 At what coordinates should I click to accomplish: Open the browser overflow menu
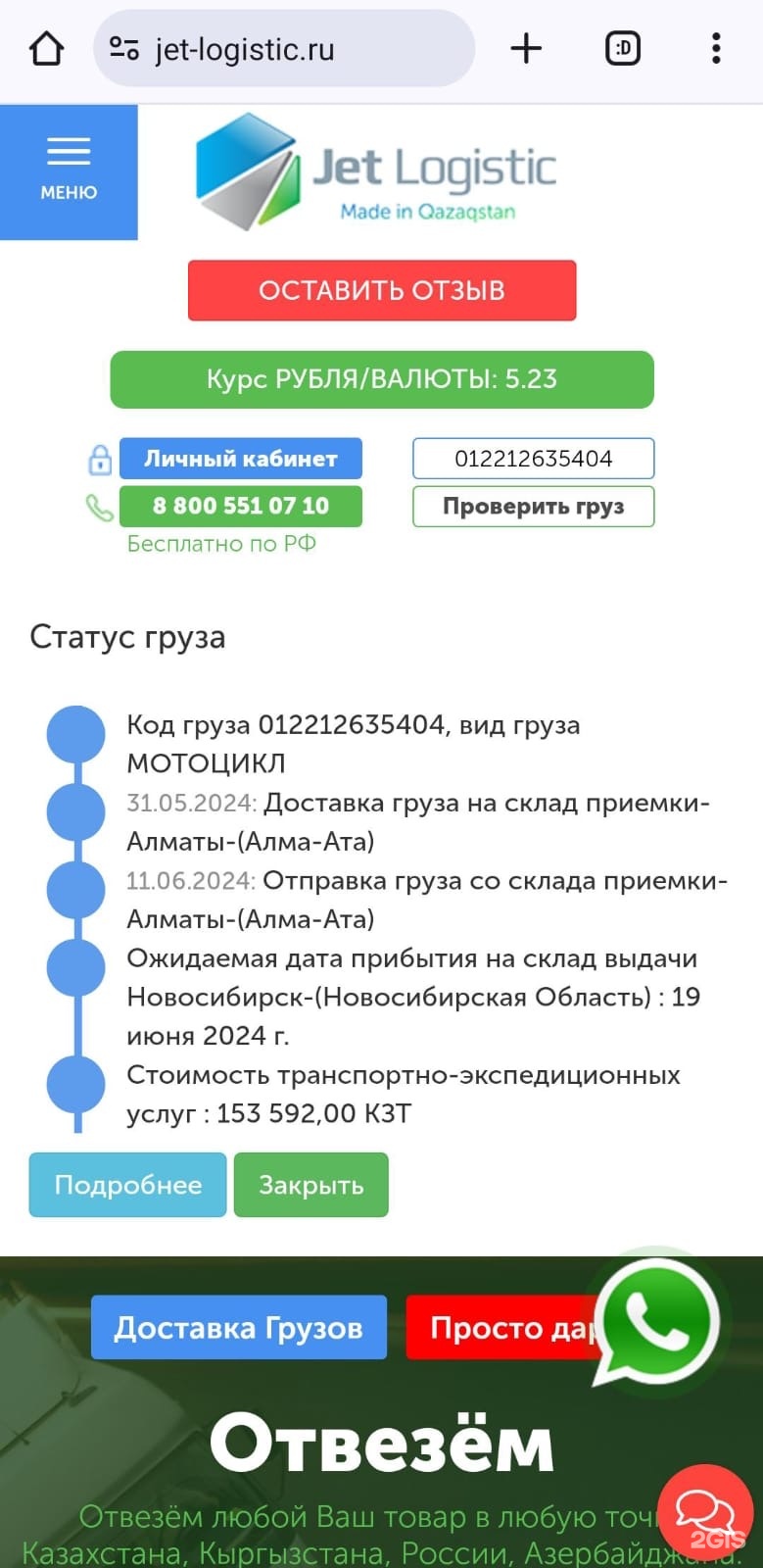pyautogui.click(x=716, y=48)
